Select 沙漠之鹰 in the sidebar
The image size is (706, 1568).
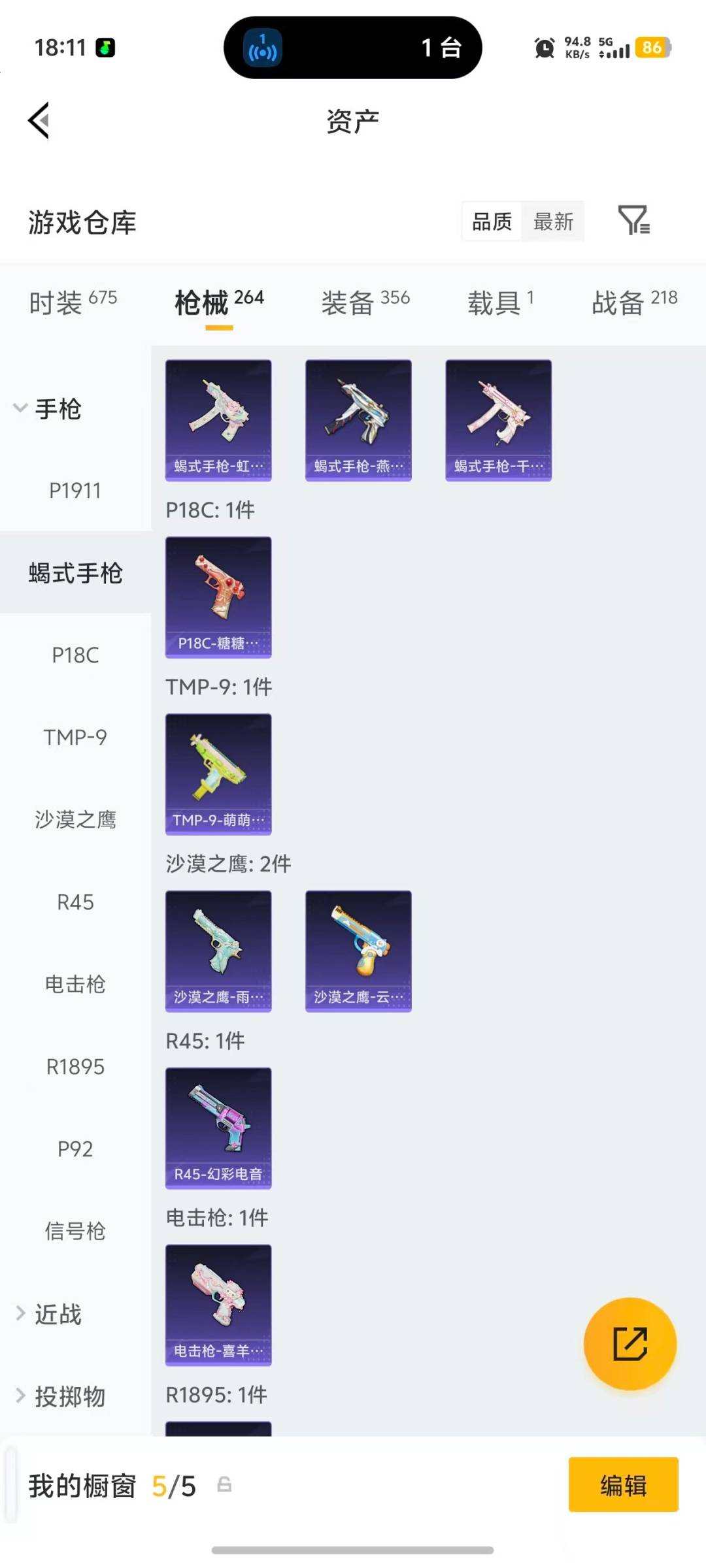point(76,820)
